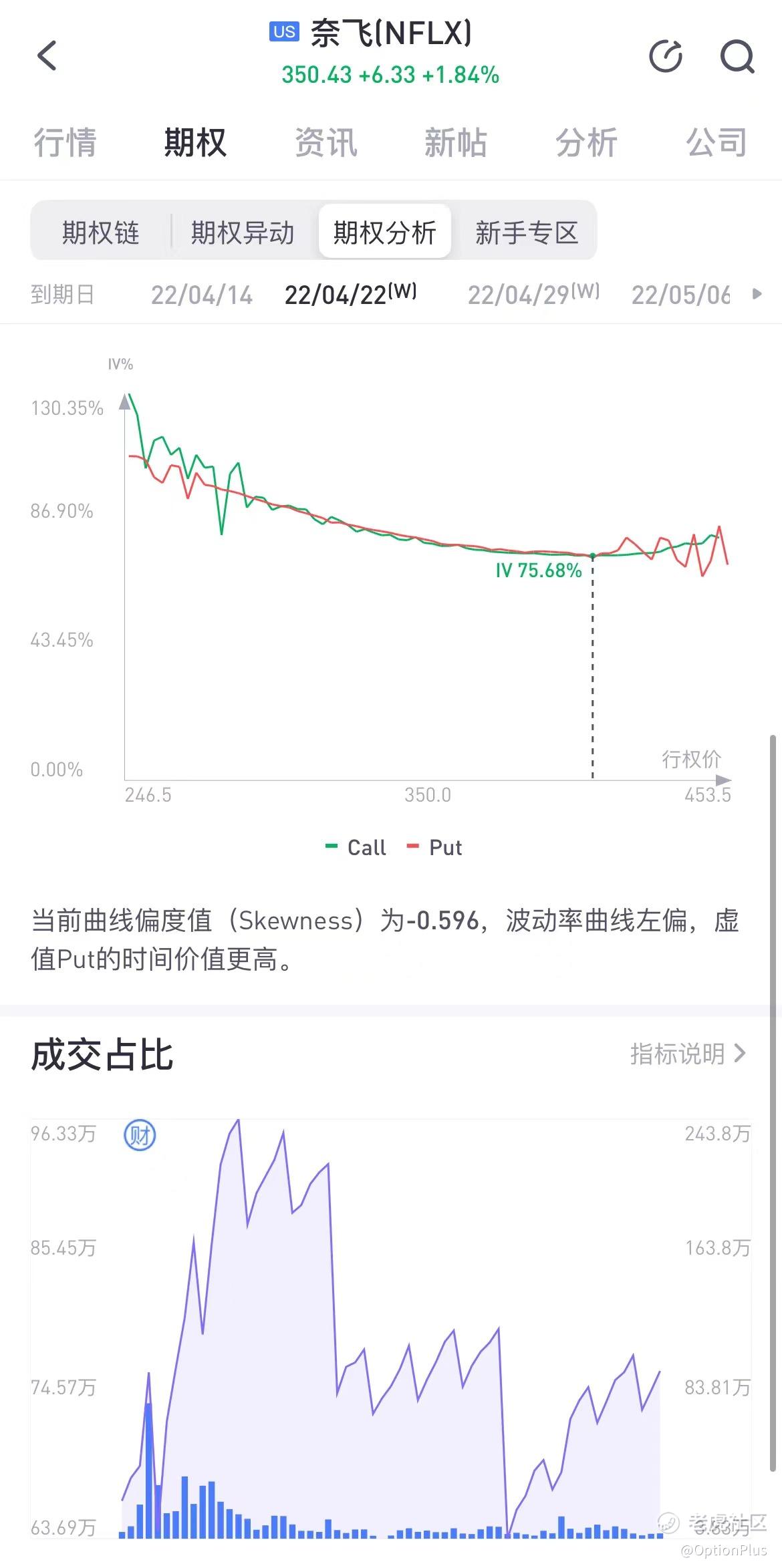Screen dimensions: 782x1568
Task: Open the 期权异动 segment
Action: tap(243, 232)
